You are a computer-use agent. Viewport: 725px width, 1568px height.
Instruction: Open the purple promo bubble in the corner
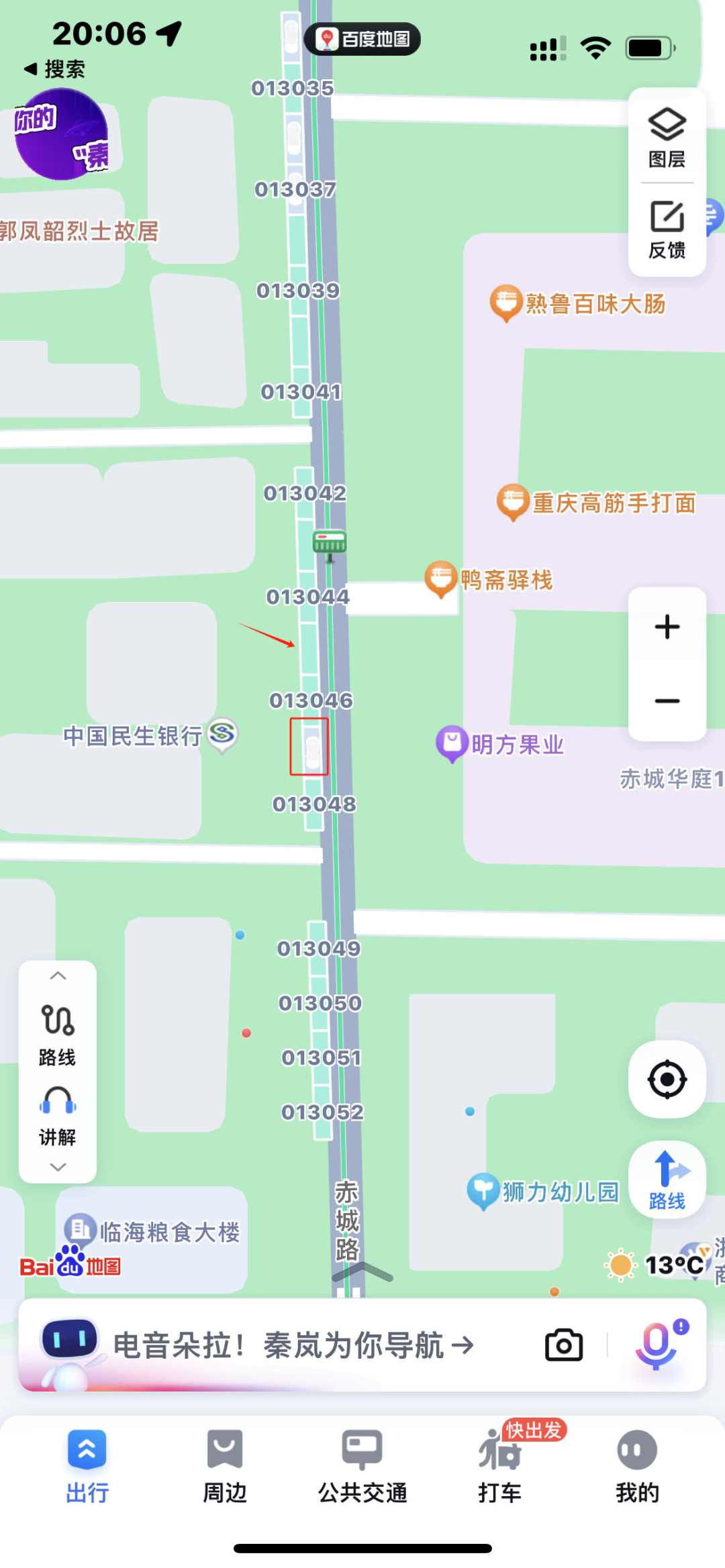62,136
